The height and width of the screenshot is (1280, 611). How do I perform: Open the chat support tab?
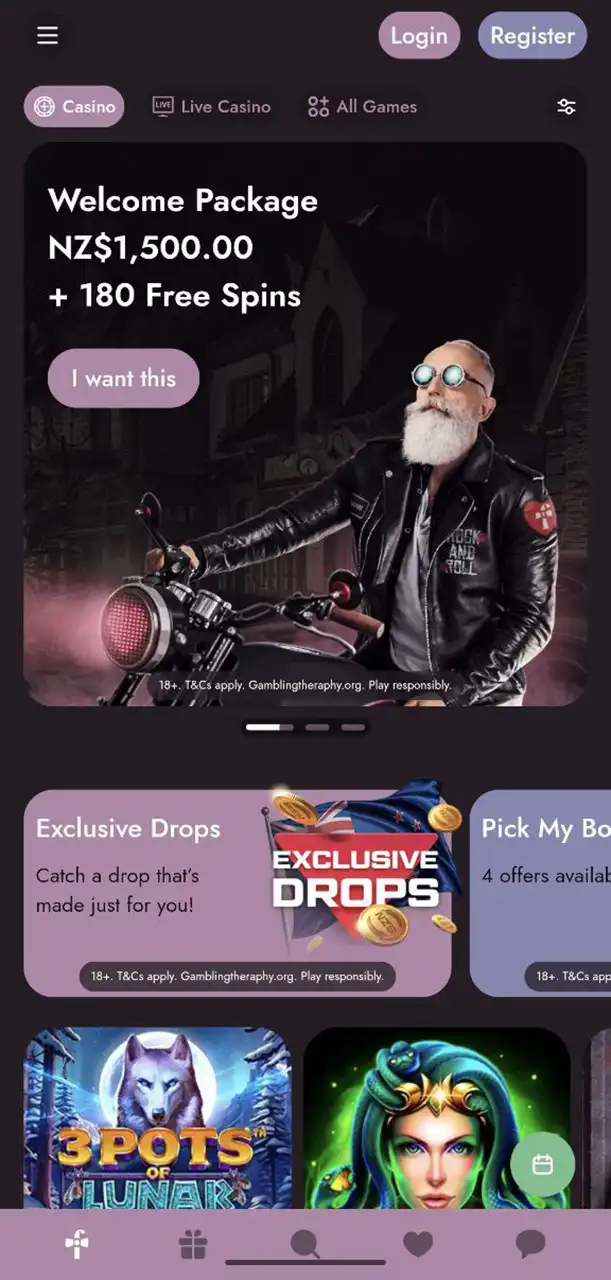pyautogui.click(x=530, y=1244)
